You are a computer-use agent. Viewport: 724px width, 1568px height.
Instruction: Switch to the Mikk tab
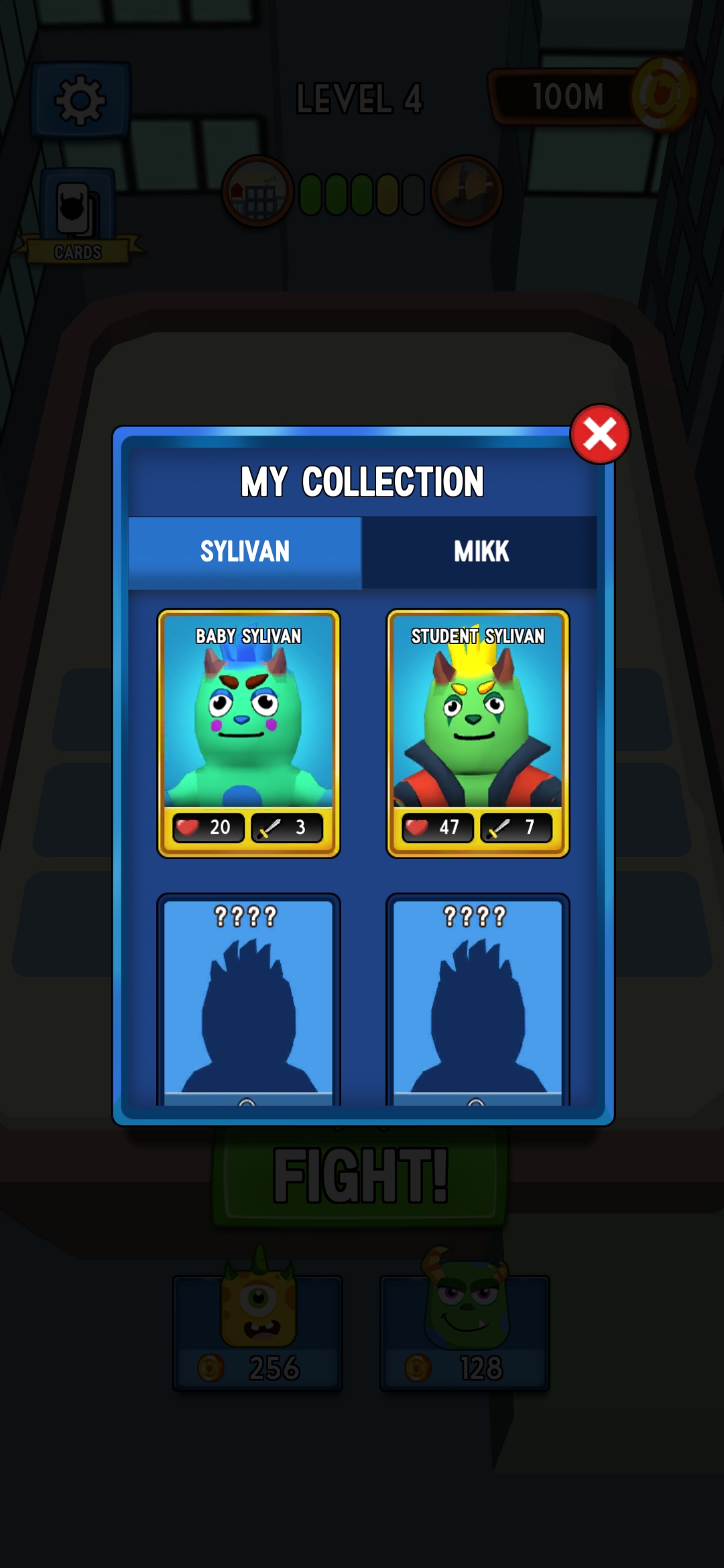(480, 552)
